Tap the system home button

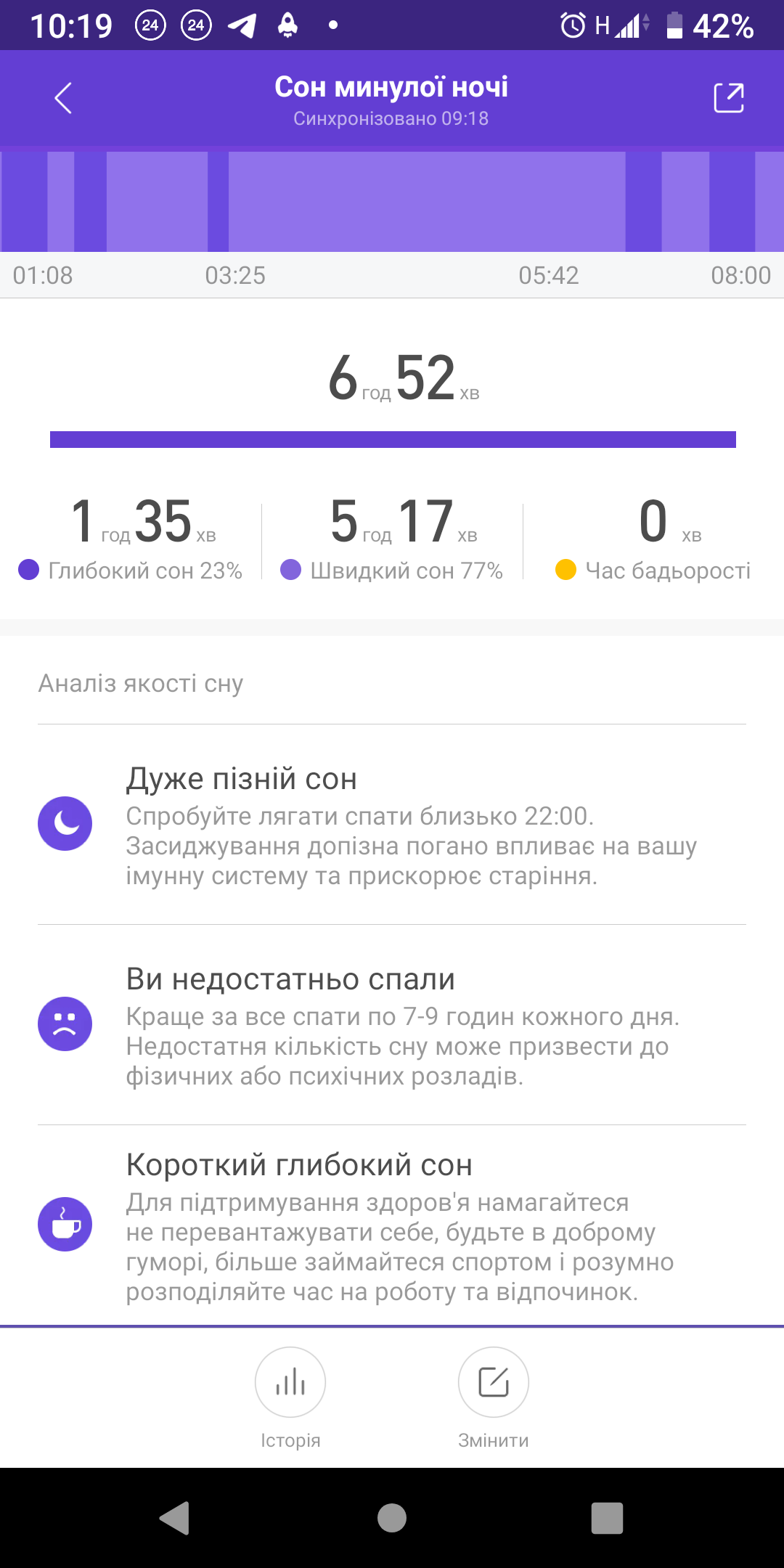coord(392,1517)
